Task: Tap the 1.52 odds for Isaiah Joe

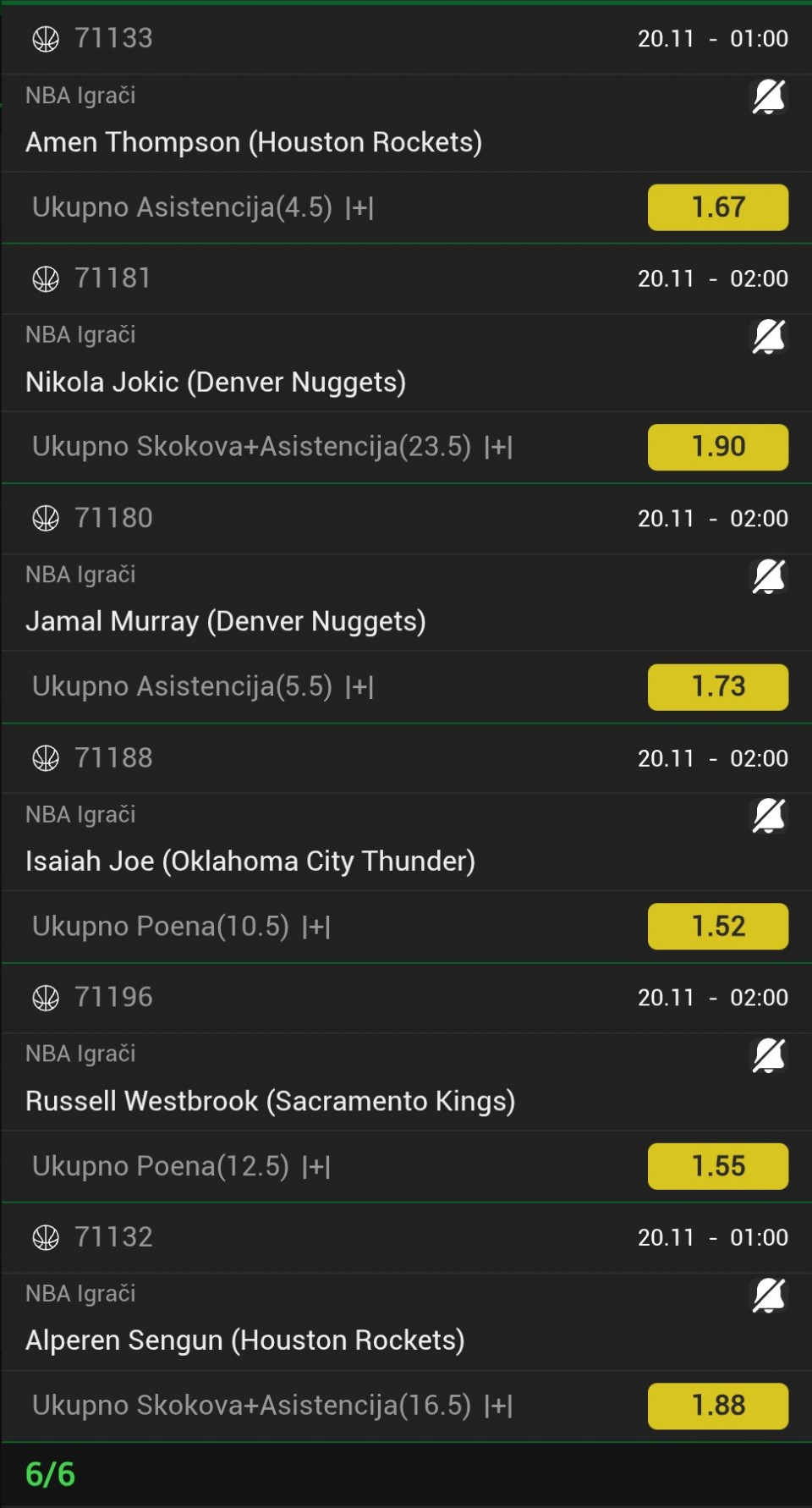Action: click(717, 927)
